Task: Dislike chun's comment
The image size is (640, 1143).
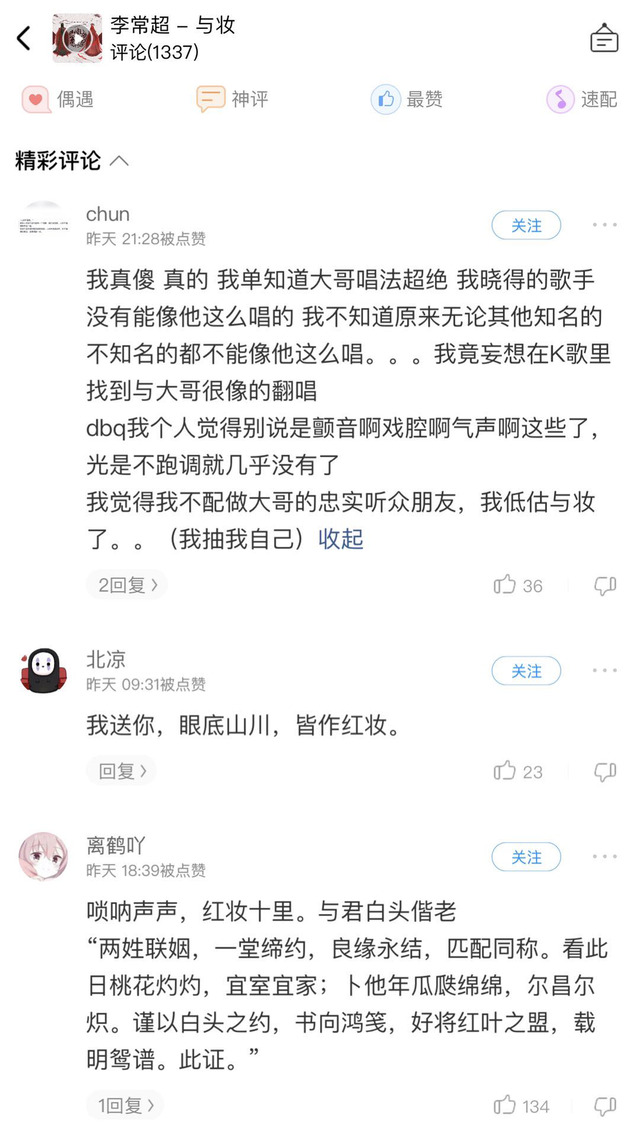Action: pos(605,585)
